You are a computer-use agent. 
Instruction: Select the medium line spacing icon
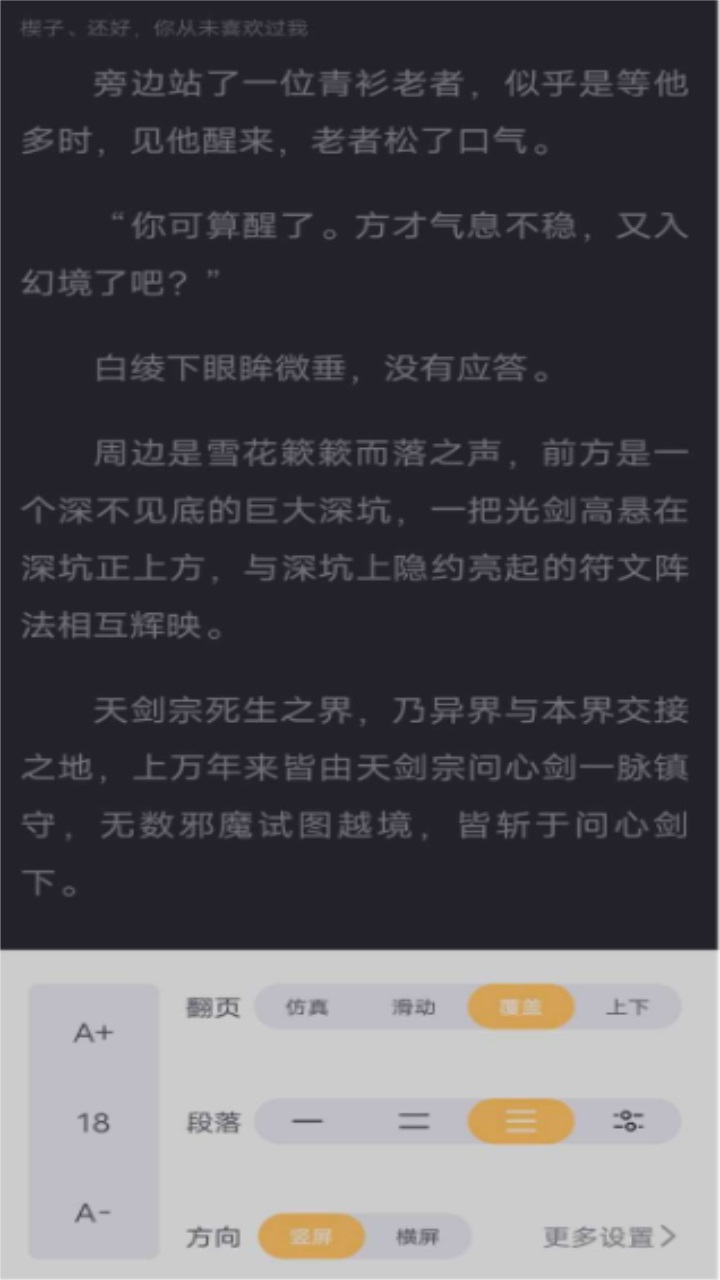coord(414,1122)
